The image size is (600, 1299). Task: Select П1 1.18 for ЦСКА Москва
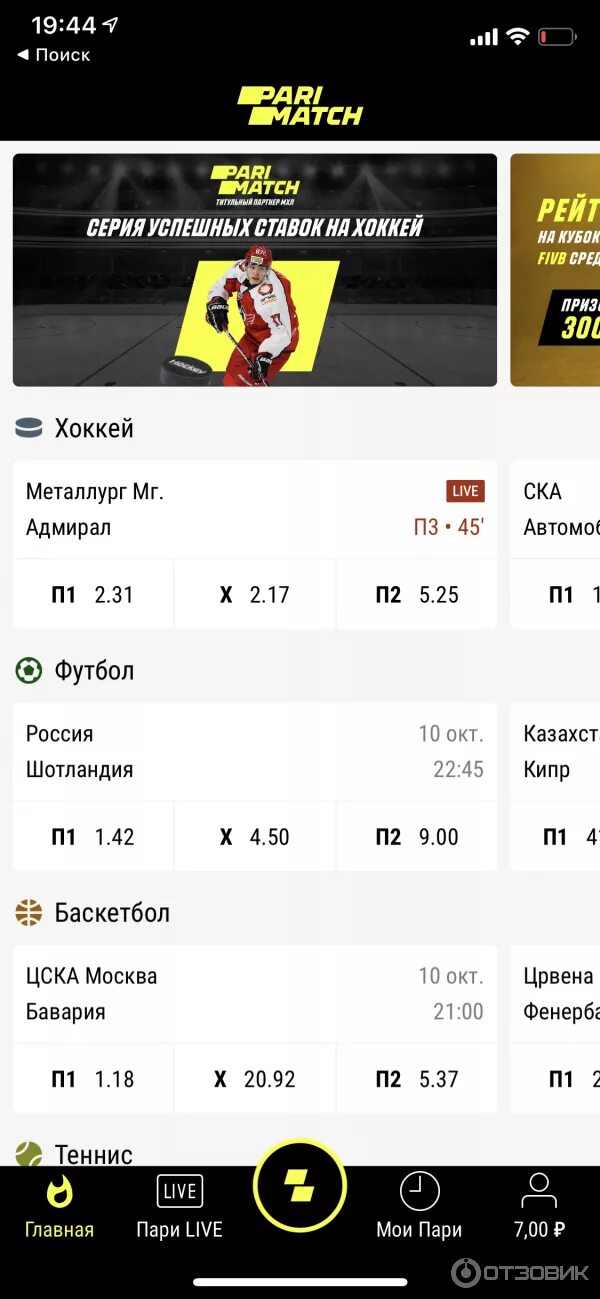(x=93, y=1079)
